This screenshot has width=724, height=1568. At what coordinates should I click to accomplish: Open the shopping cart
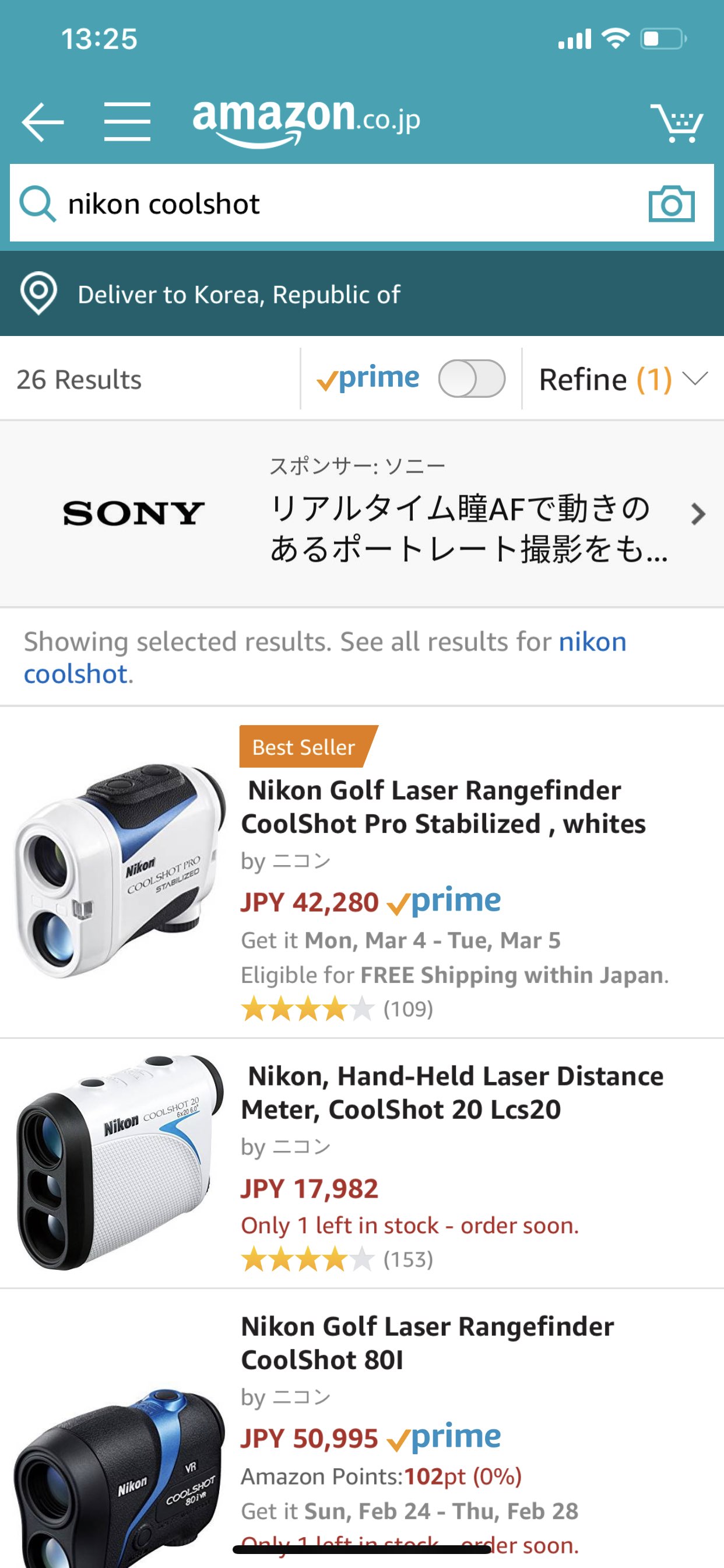coord(677,123)
